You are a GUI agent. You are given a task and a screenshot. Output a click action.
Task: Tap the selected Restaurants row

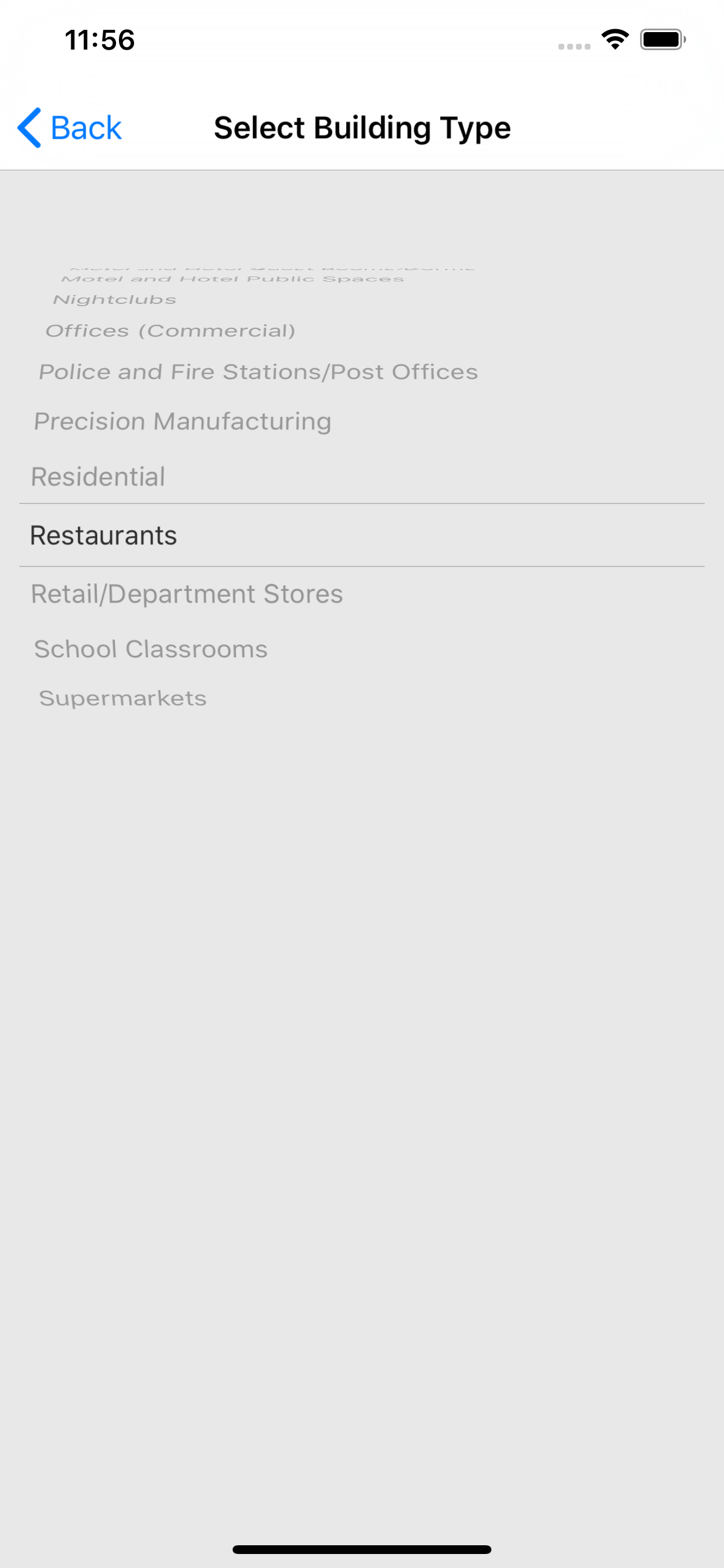click(362, 535)
